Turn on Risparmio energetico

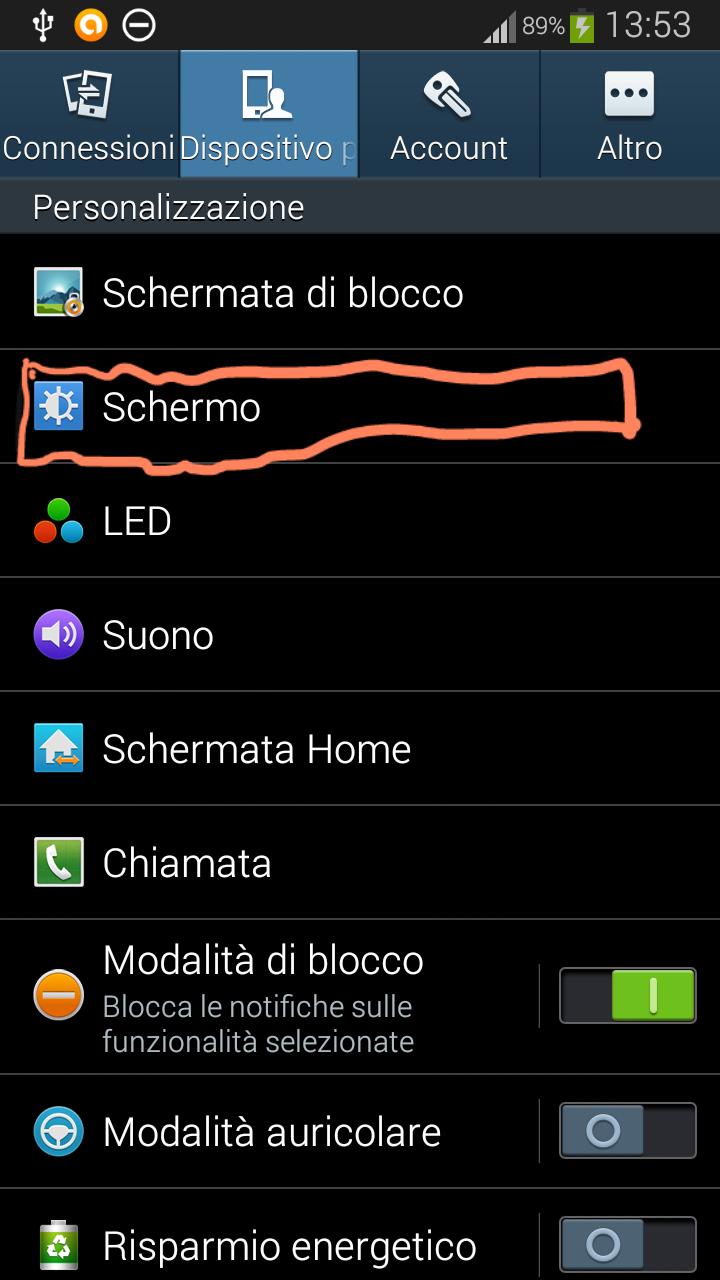(x=627, y=1245)
